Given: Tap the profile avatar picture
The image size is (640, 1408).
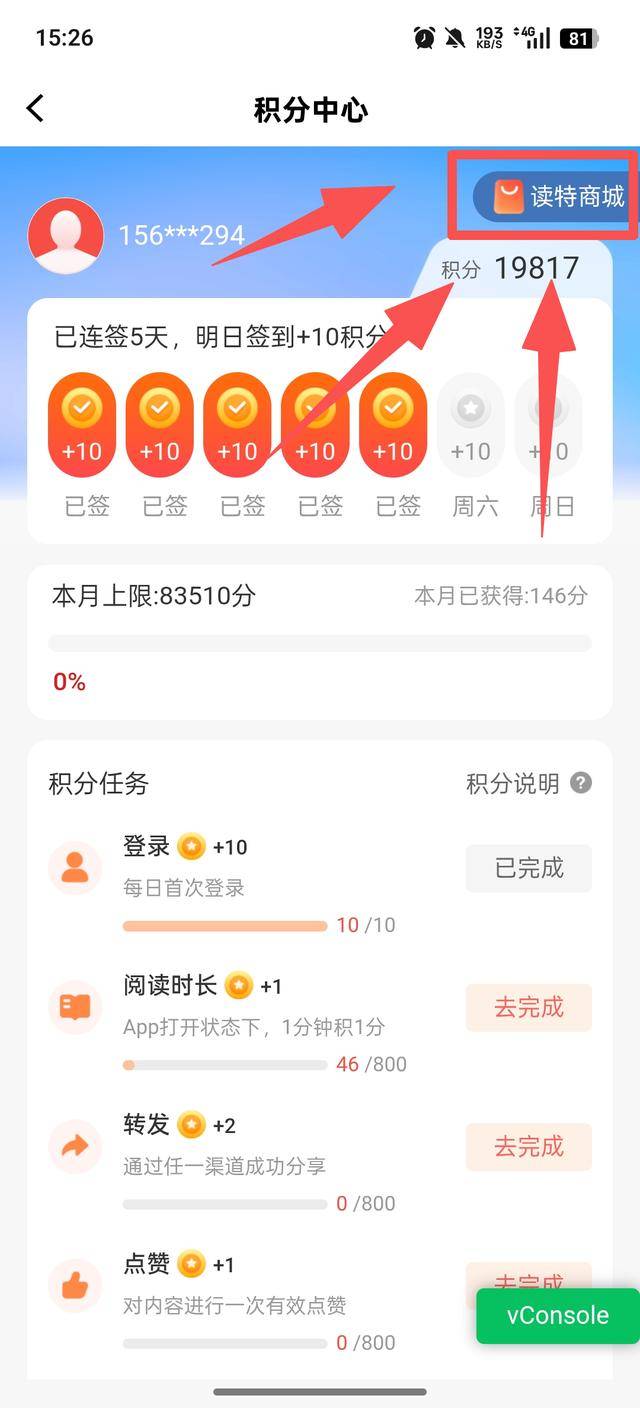Looking at the screenshot, I should point(66,236).
